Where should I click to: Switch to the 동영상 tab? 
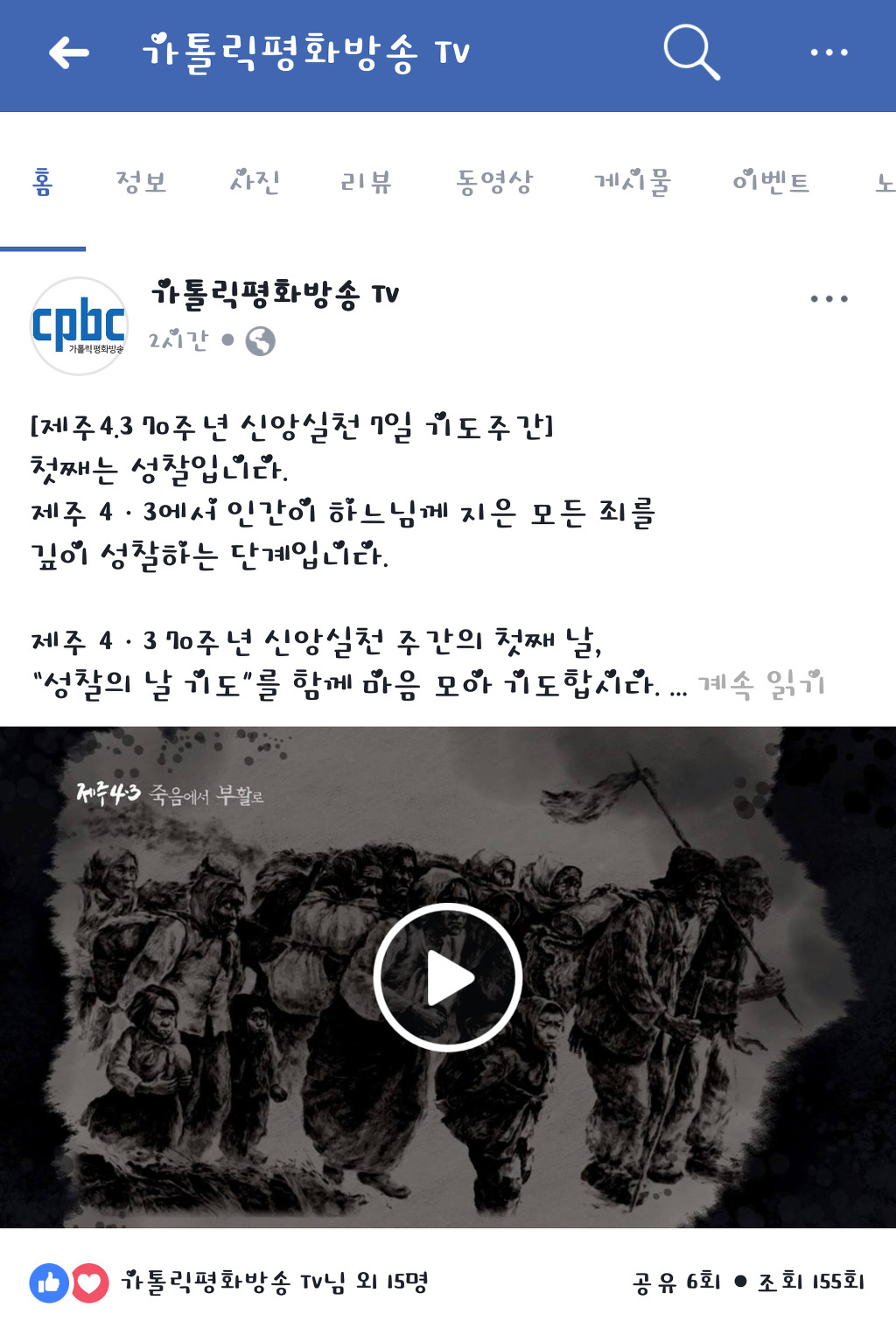[x=494, y=182]
